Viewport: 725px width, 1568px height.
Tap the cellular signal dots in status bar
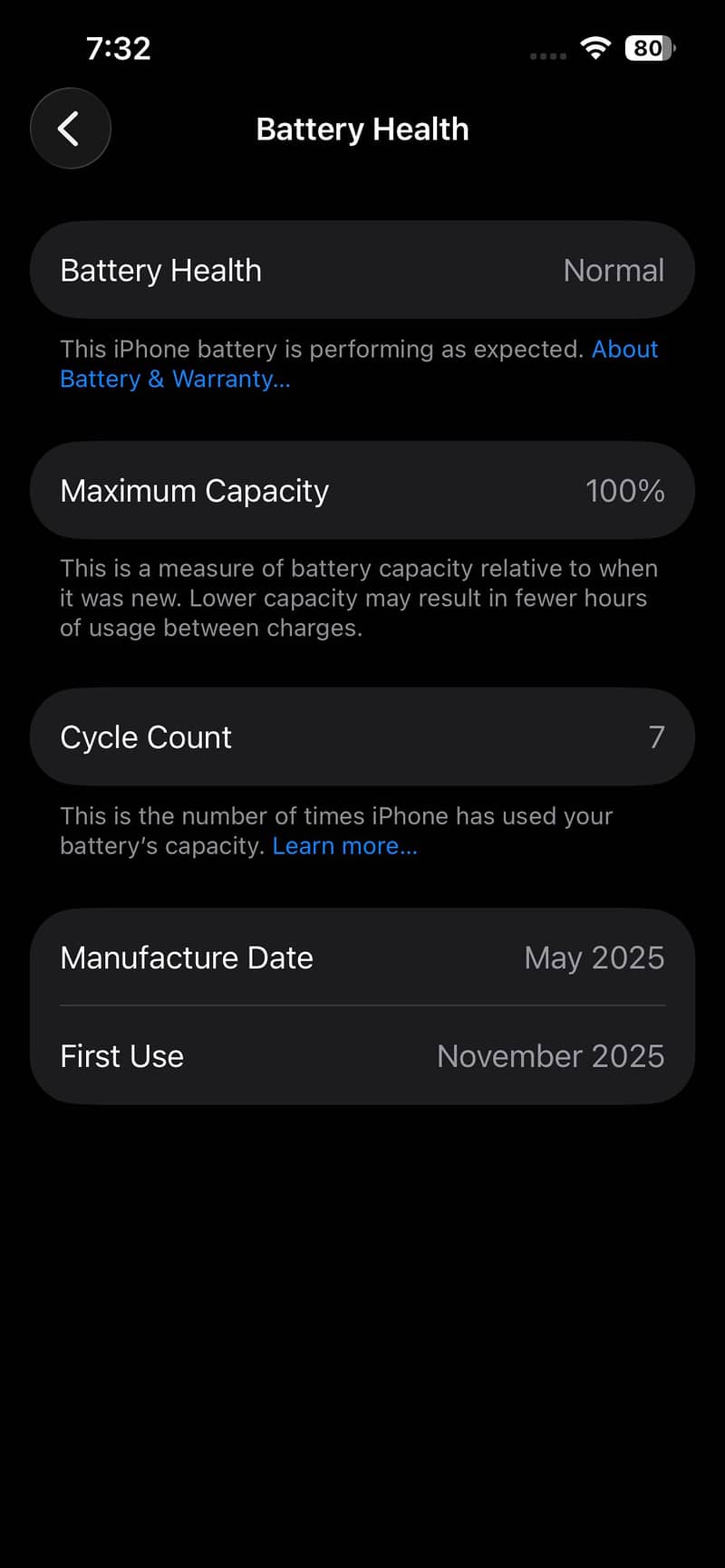tap(546, 55)
